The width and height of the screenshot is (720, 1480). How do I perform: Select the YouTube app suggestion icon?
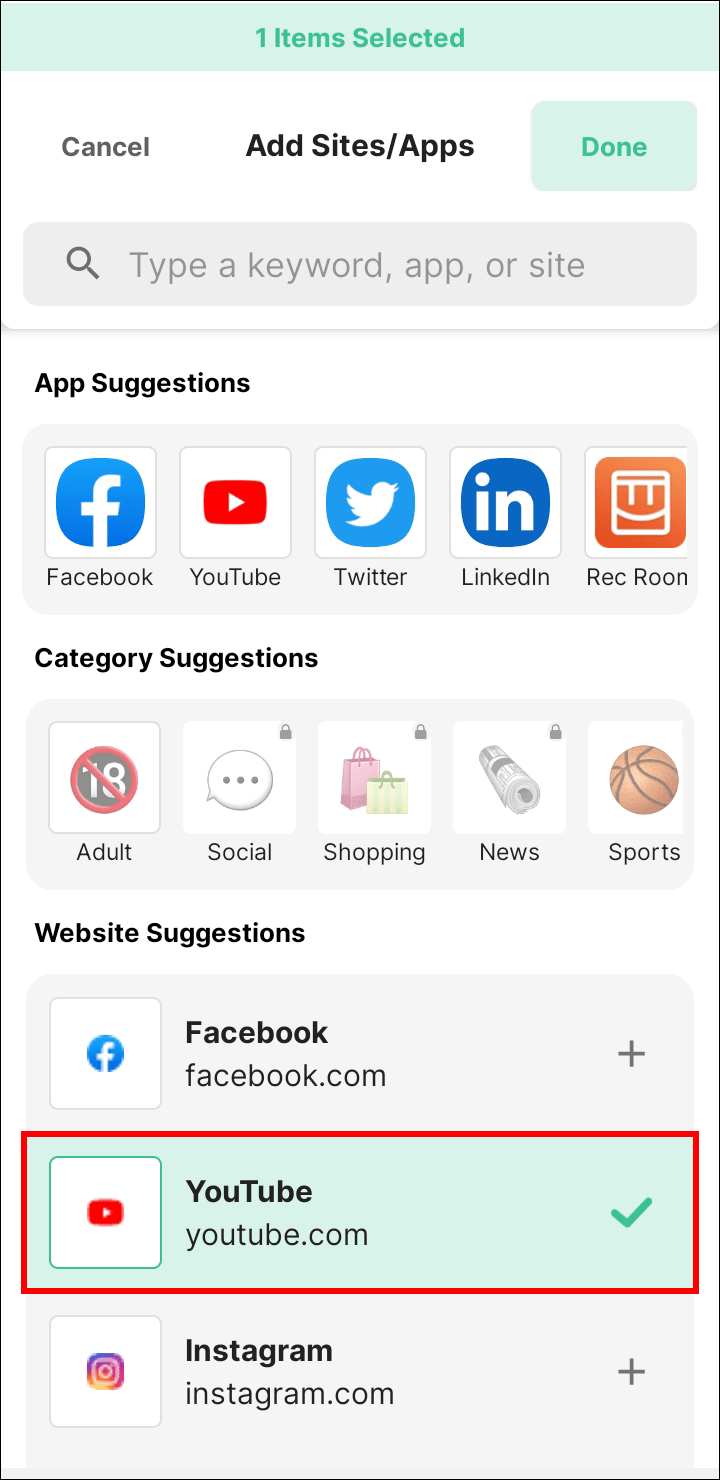235,503
